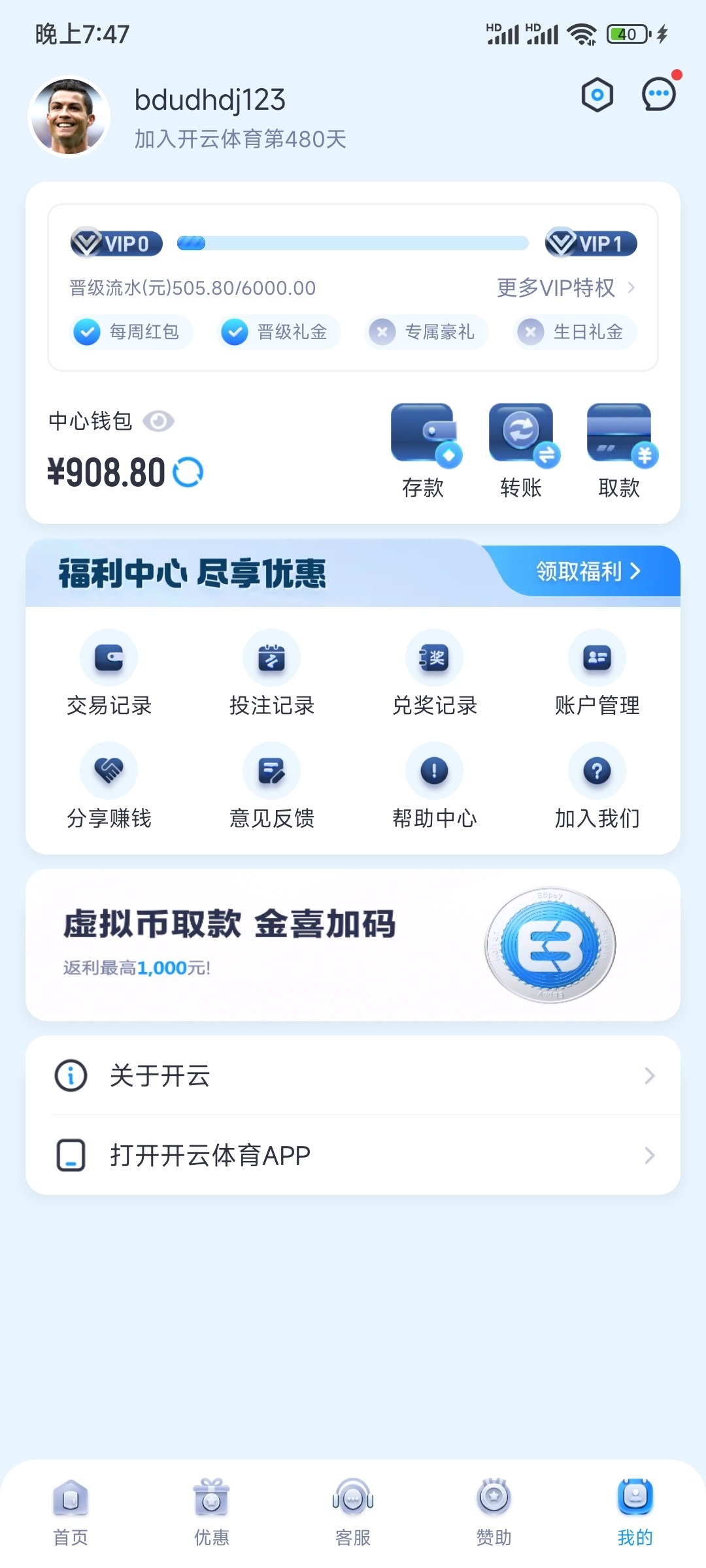The image size is (706, 1568).
Task: Open 转账 transfer
Action: click(x=521, y=451)
